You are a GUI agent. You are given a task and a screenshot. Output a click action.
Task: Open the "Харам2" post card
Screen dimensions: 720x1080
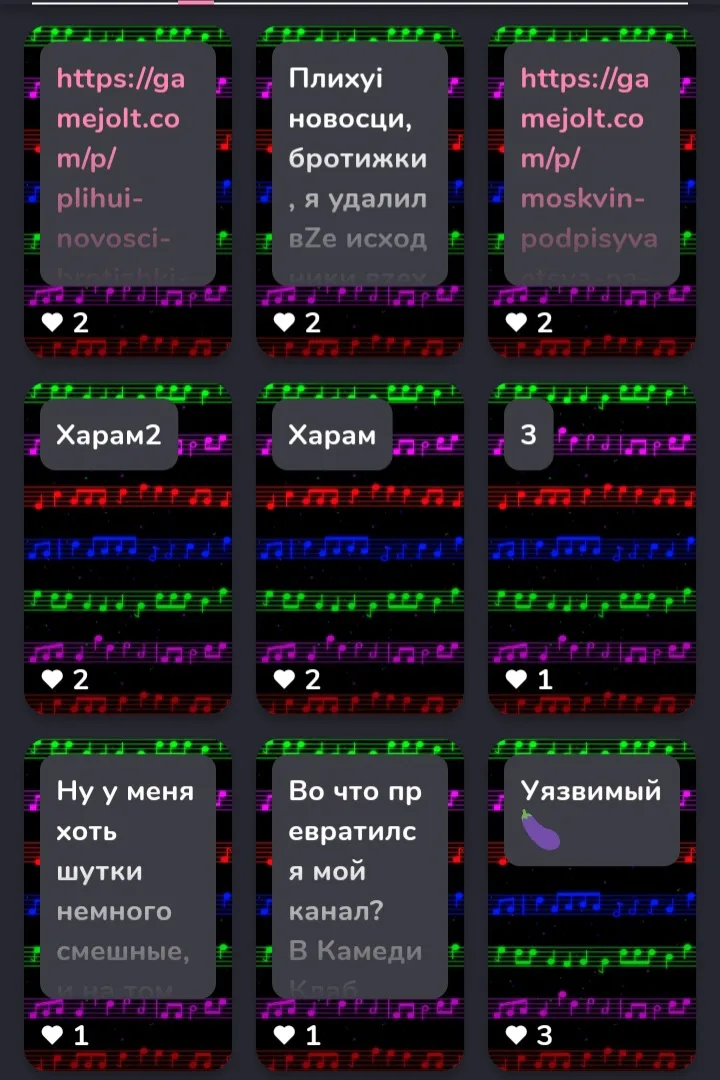(127, 548)
